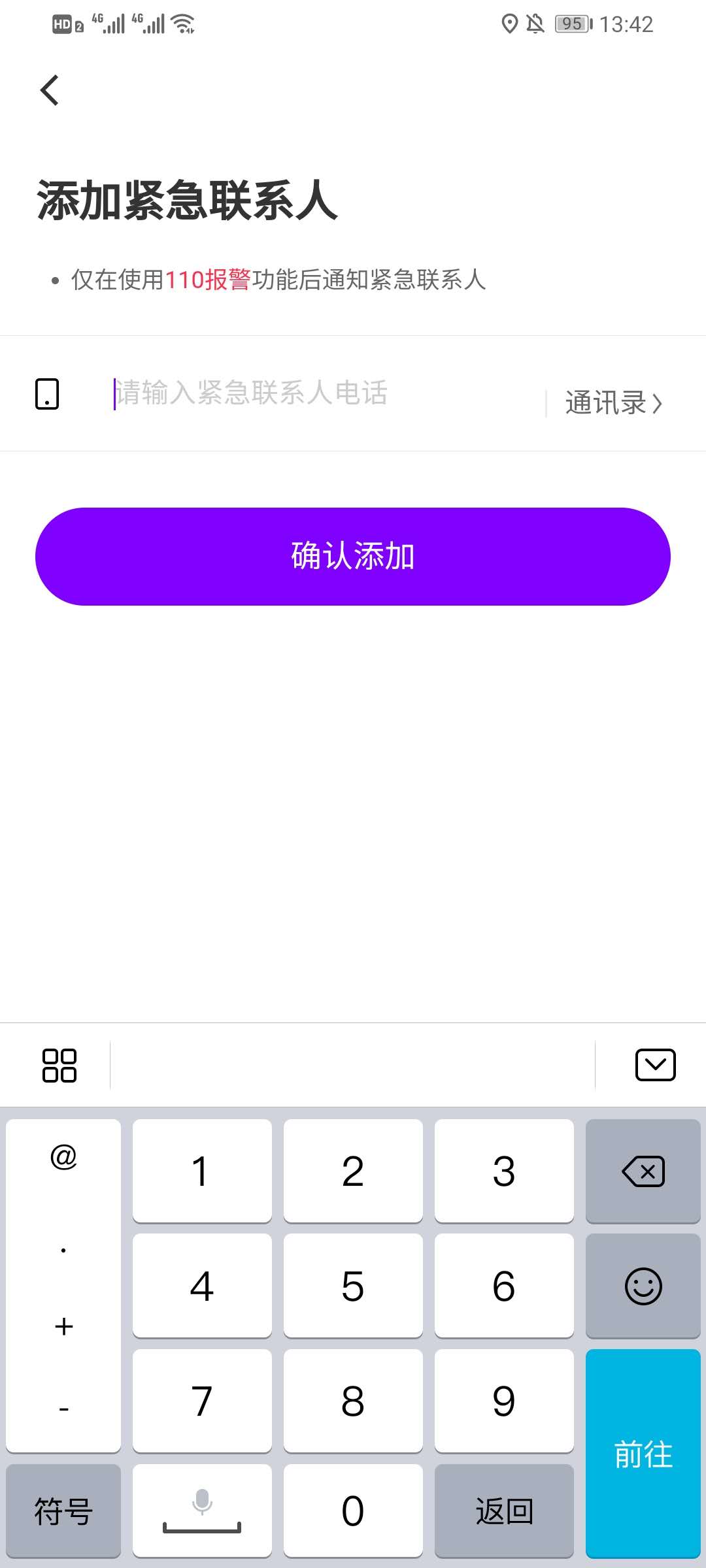Viewport: 706px width, 1568px height.
Task: Tap the 返回 key on the keyboard
Action: [504, 1511]
